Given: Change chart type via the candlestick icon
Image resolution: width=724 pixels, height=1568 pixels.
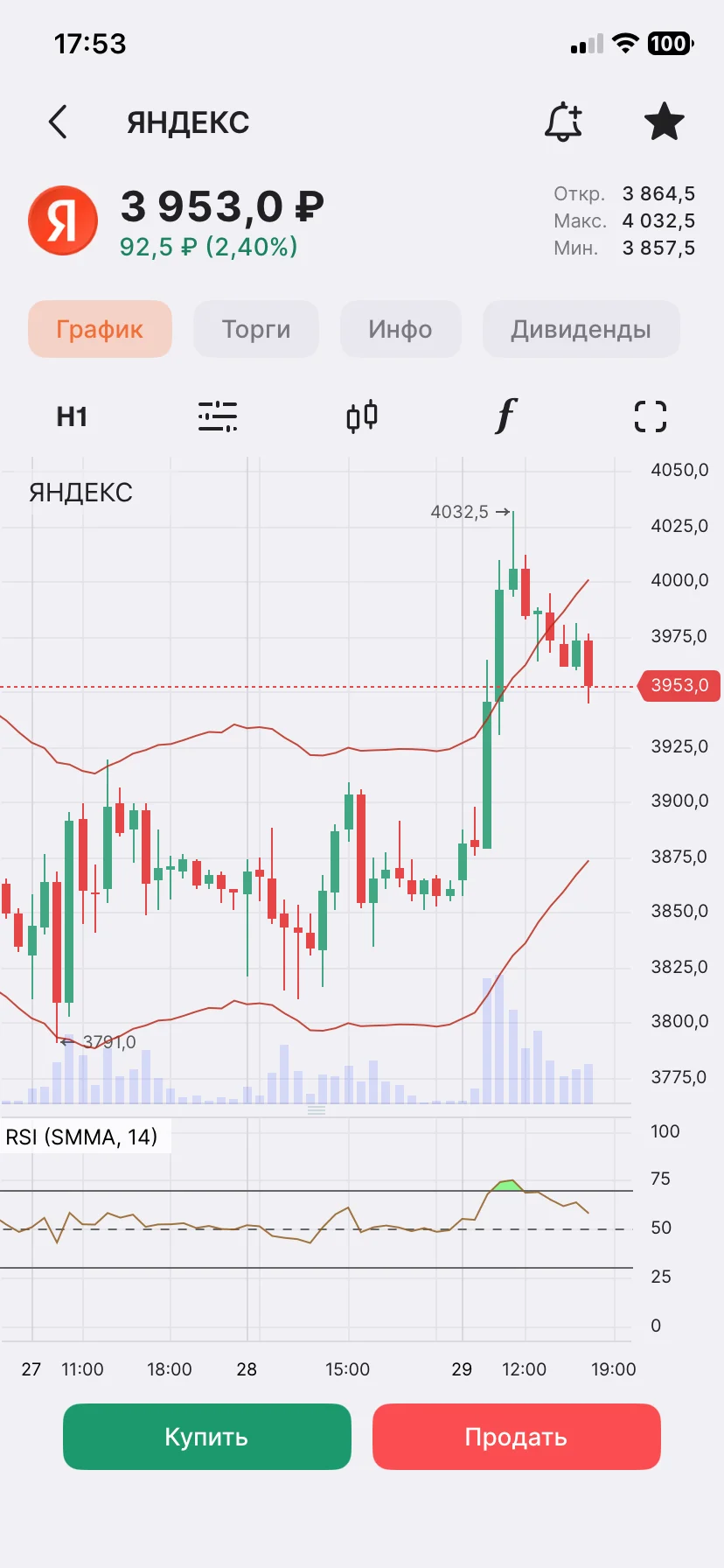Looking at the screenshot, I should point(362,416).
